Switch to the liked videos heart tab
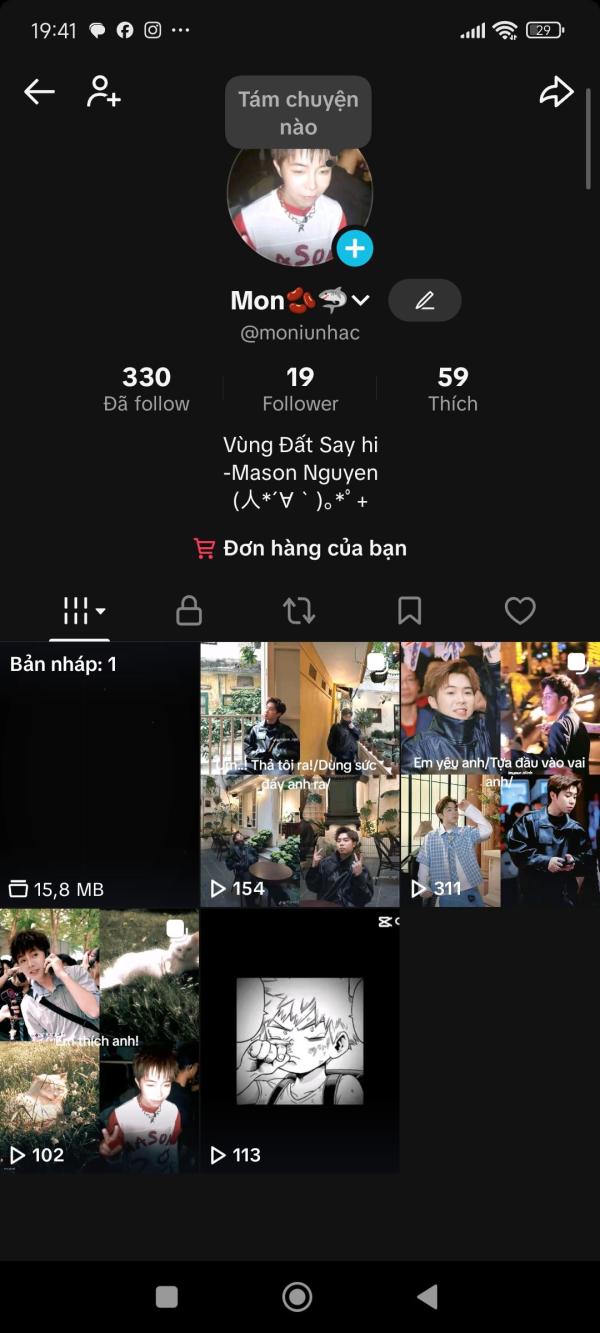 pos(520,610)
